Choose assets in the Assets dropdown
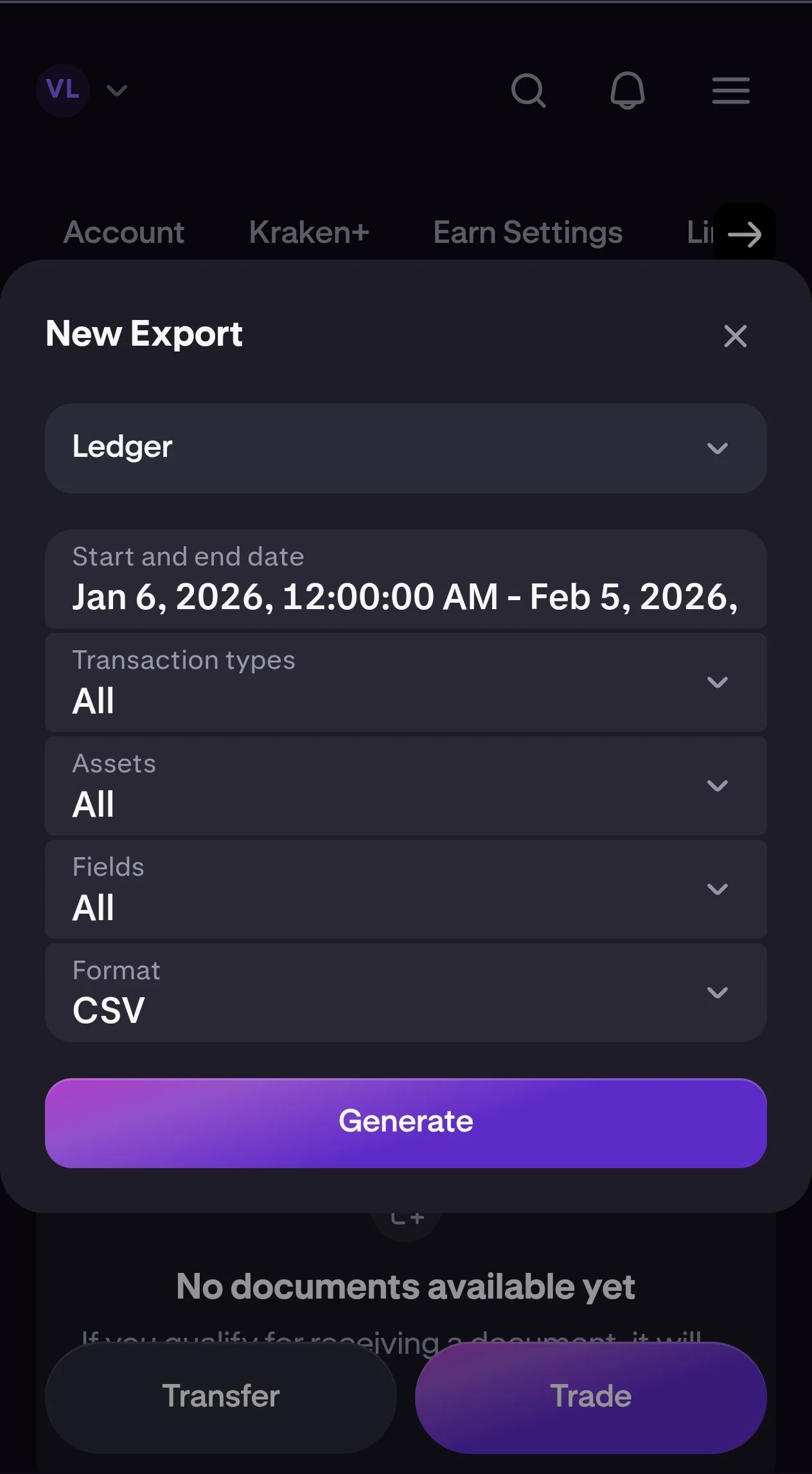The image size is (812, 1474). pyautogui.click(x=405, y=786)
